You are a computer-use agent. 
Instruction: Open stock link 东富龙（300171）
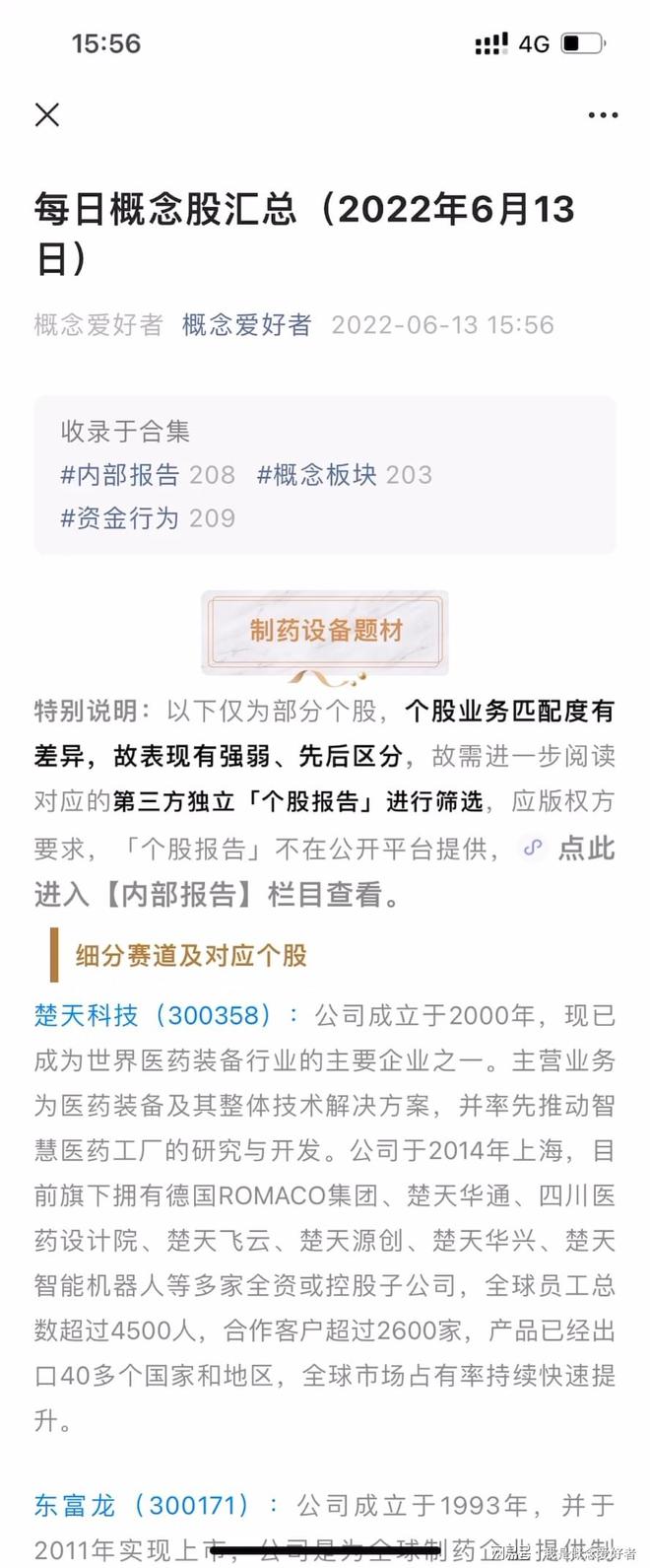click(143, 1505)
